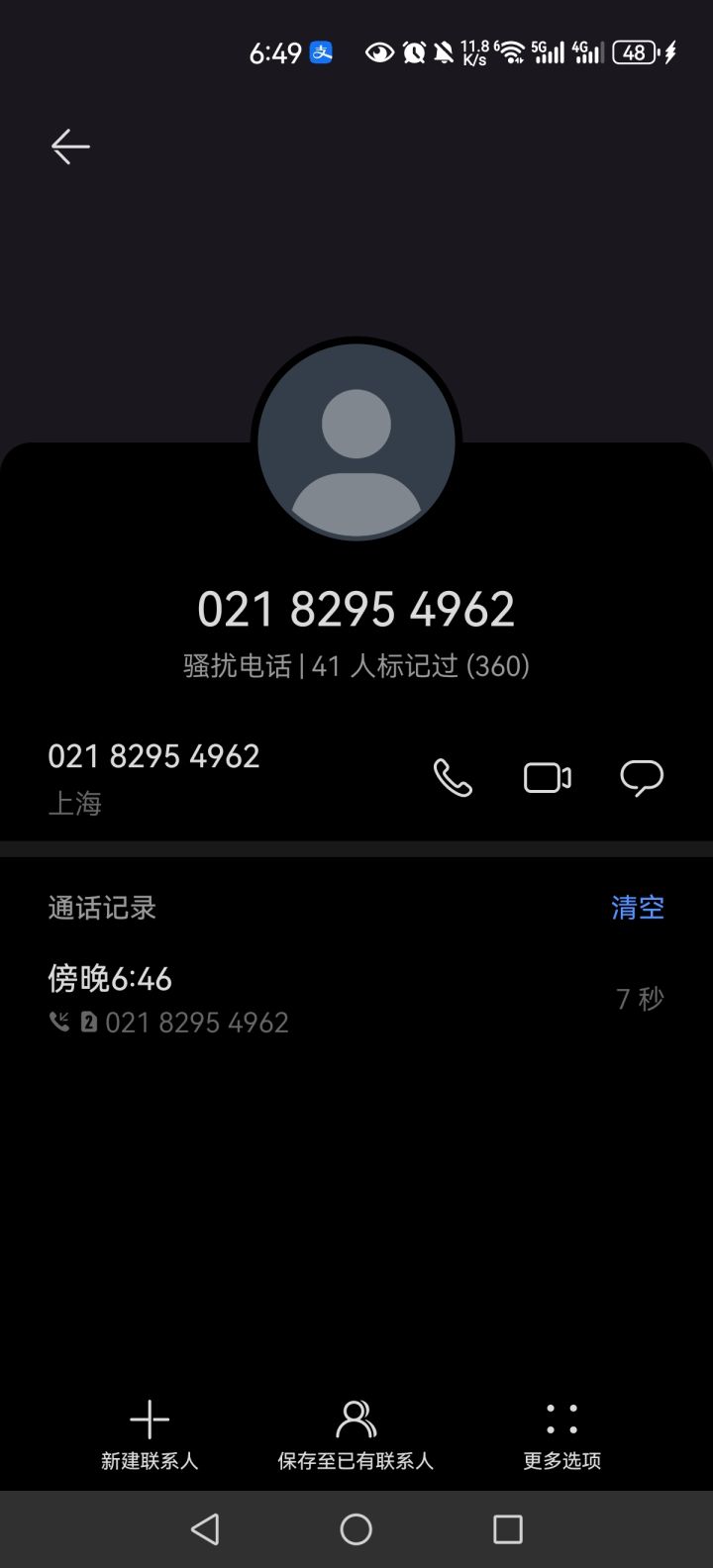713x1568 pixels.
Task: Start a video call with this number
Action: (548, 778)
